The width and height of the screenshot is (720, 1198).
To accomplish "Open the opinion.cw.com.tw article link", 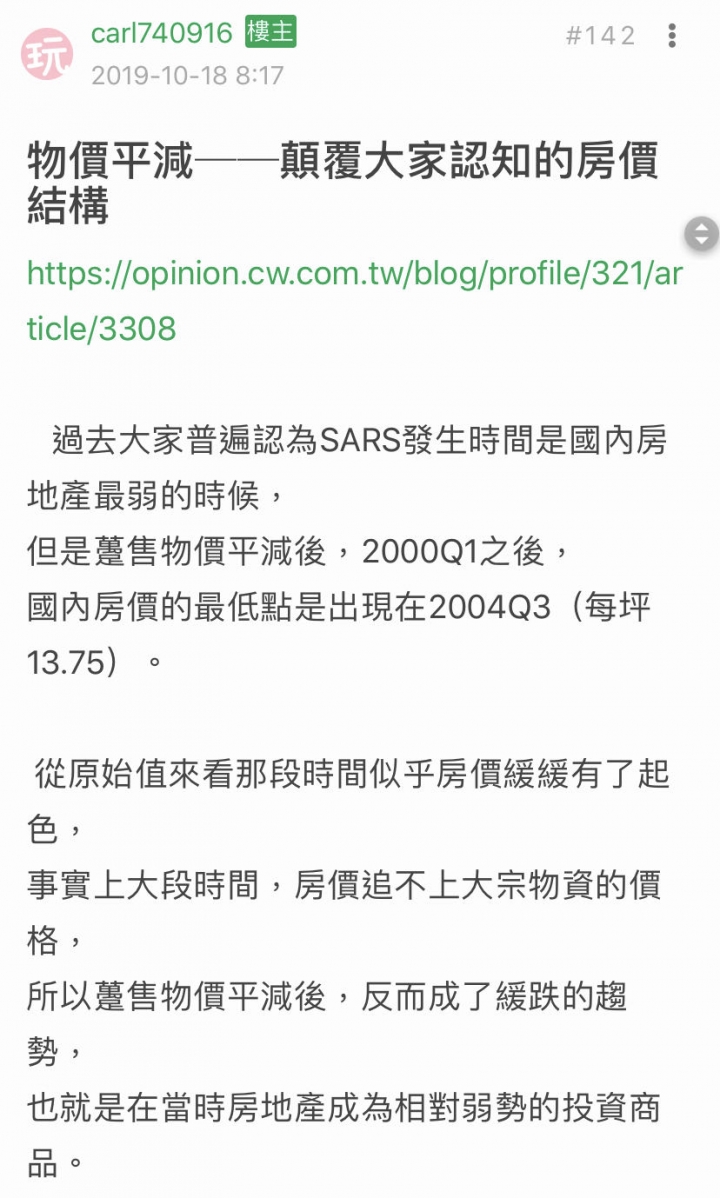I will tap(354, 300).
